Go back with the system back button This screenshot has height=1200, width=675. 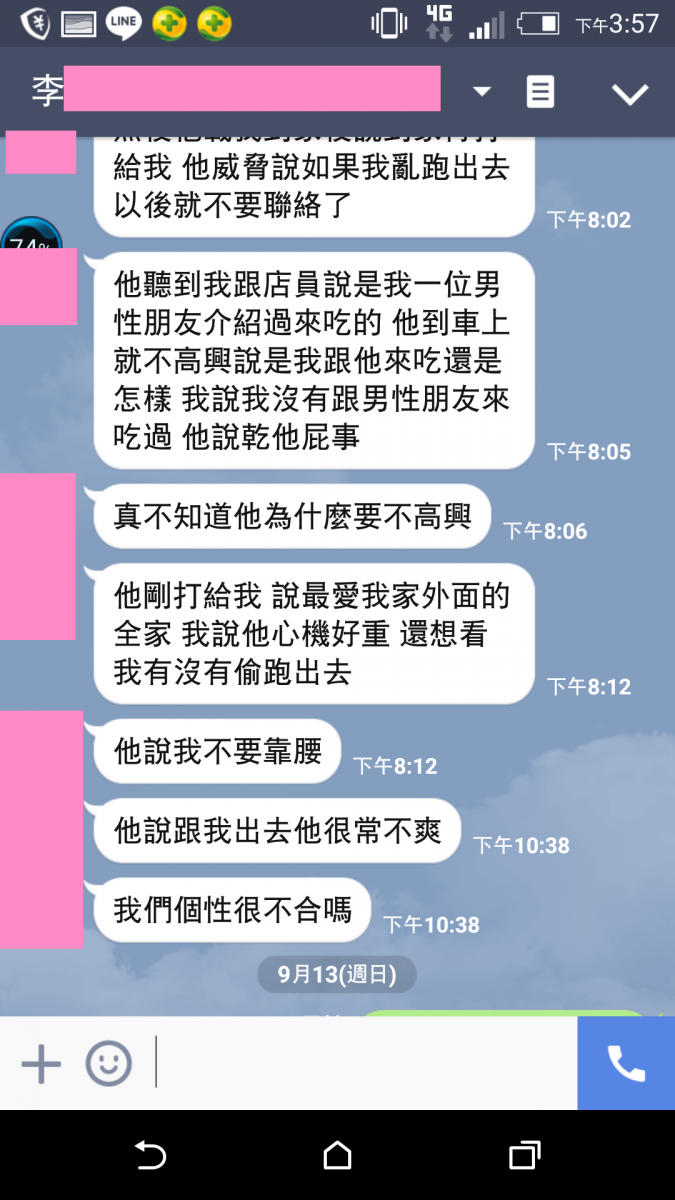150,1156
